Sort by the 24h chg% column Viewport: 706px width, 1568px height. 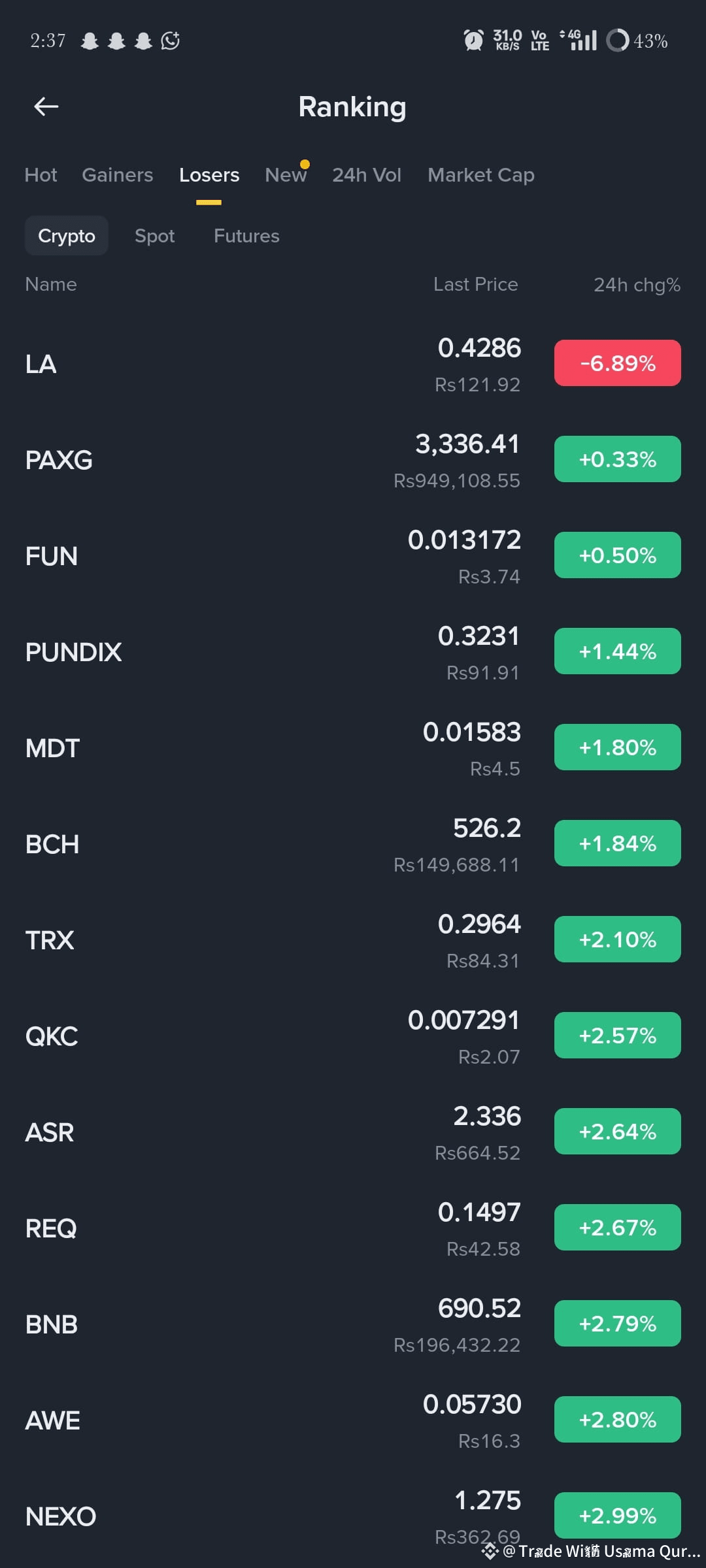pos(637,285)
